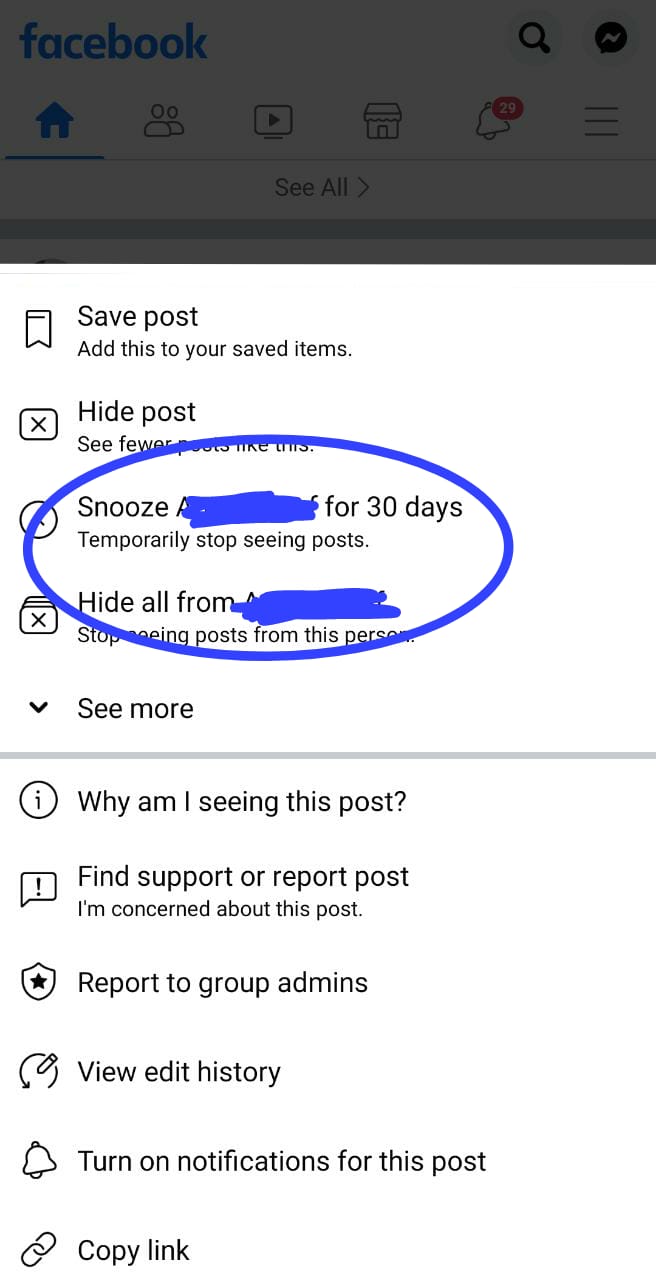Expand See more options
The width and height of the screenshot is (656, 1280).
click(135, 708)
